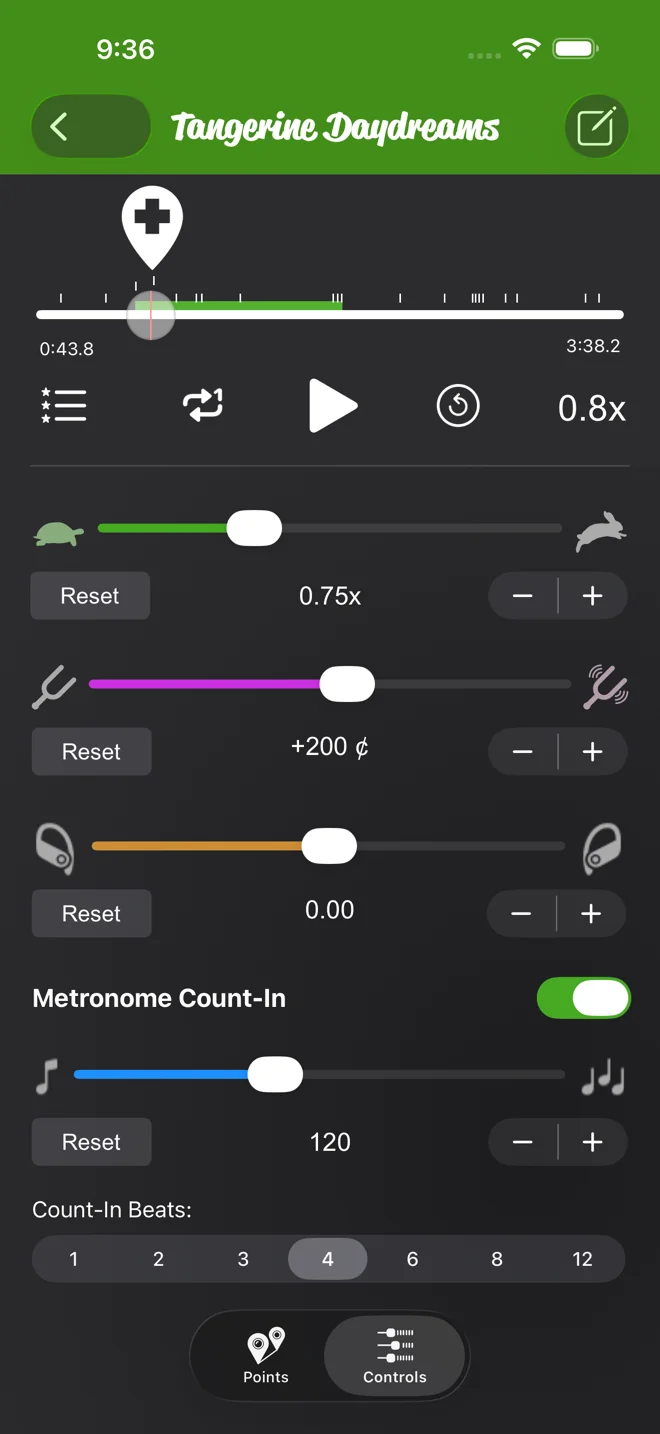Raise pitch with the plus button
660x1434 pixels.
pyautogui.click(x=593, y=752)
